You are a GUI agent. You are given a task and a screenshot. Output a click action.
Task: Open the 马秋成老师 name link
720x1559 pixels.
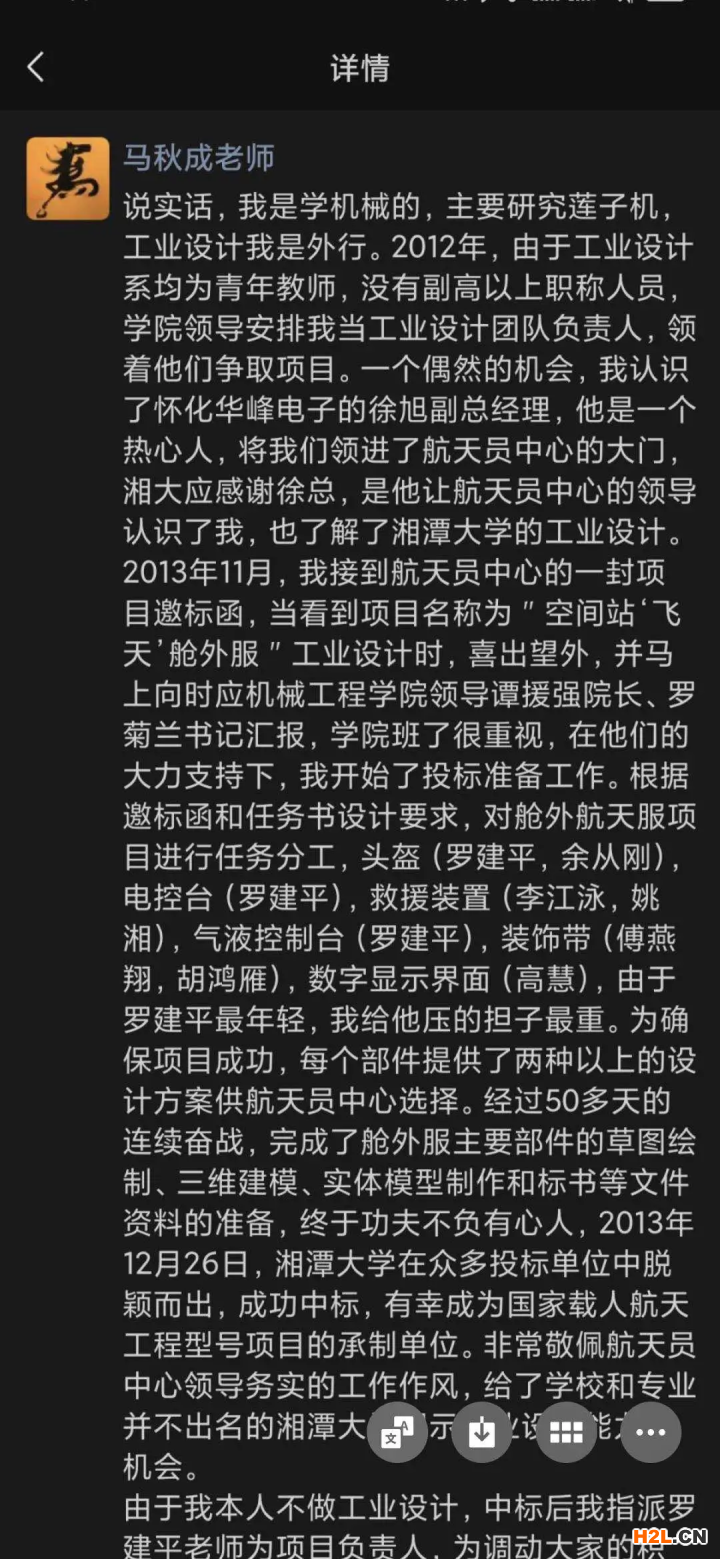[198, 157]
